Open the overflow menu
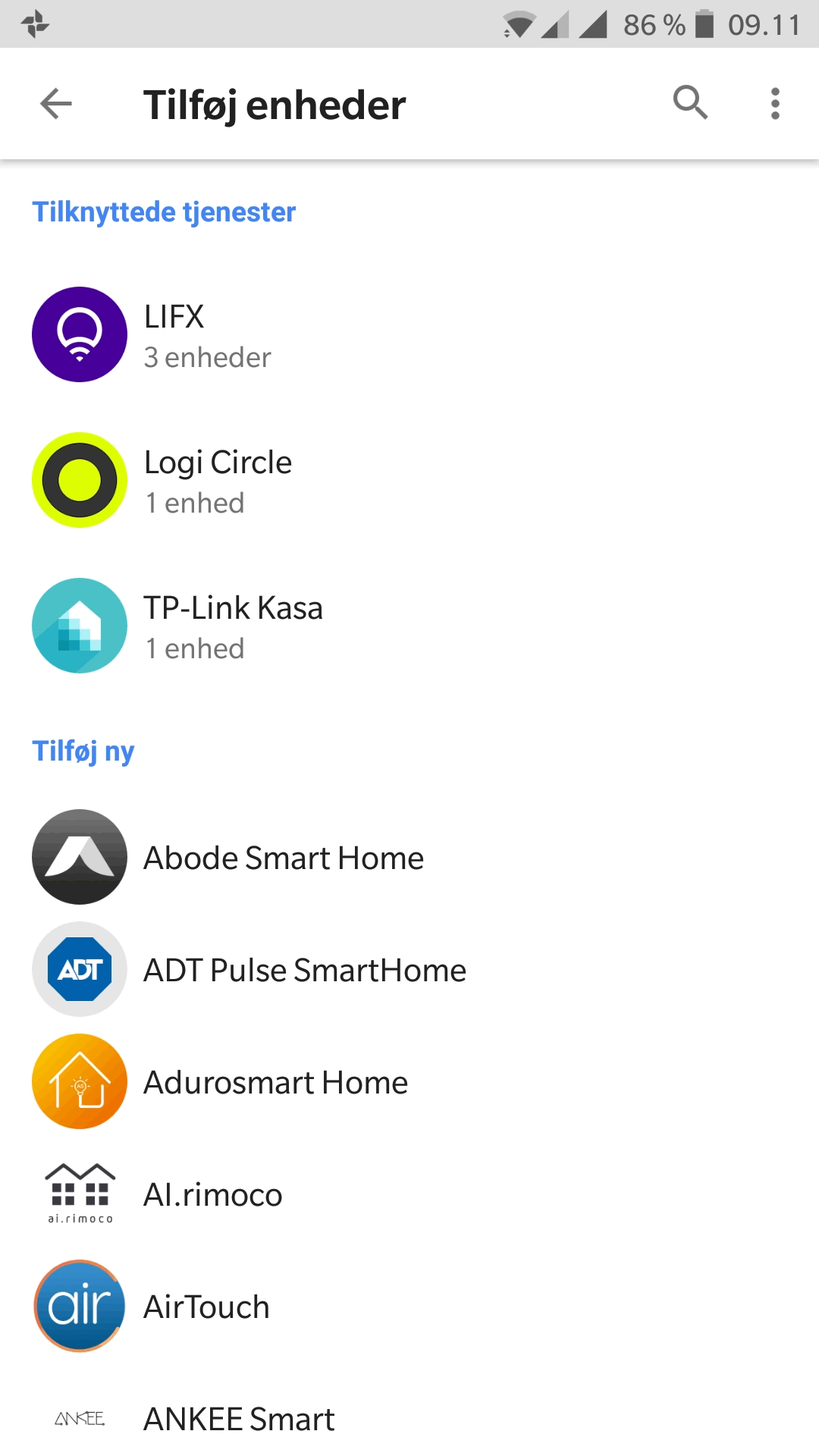This screenshot has width=819, height=1456. (774, 104)
